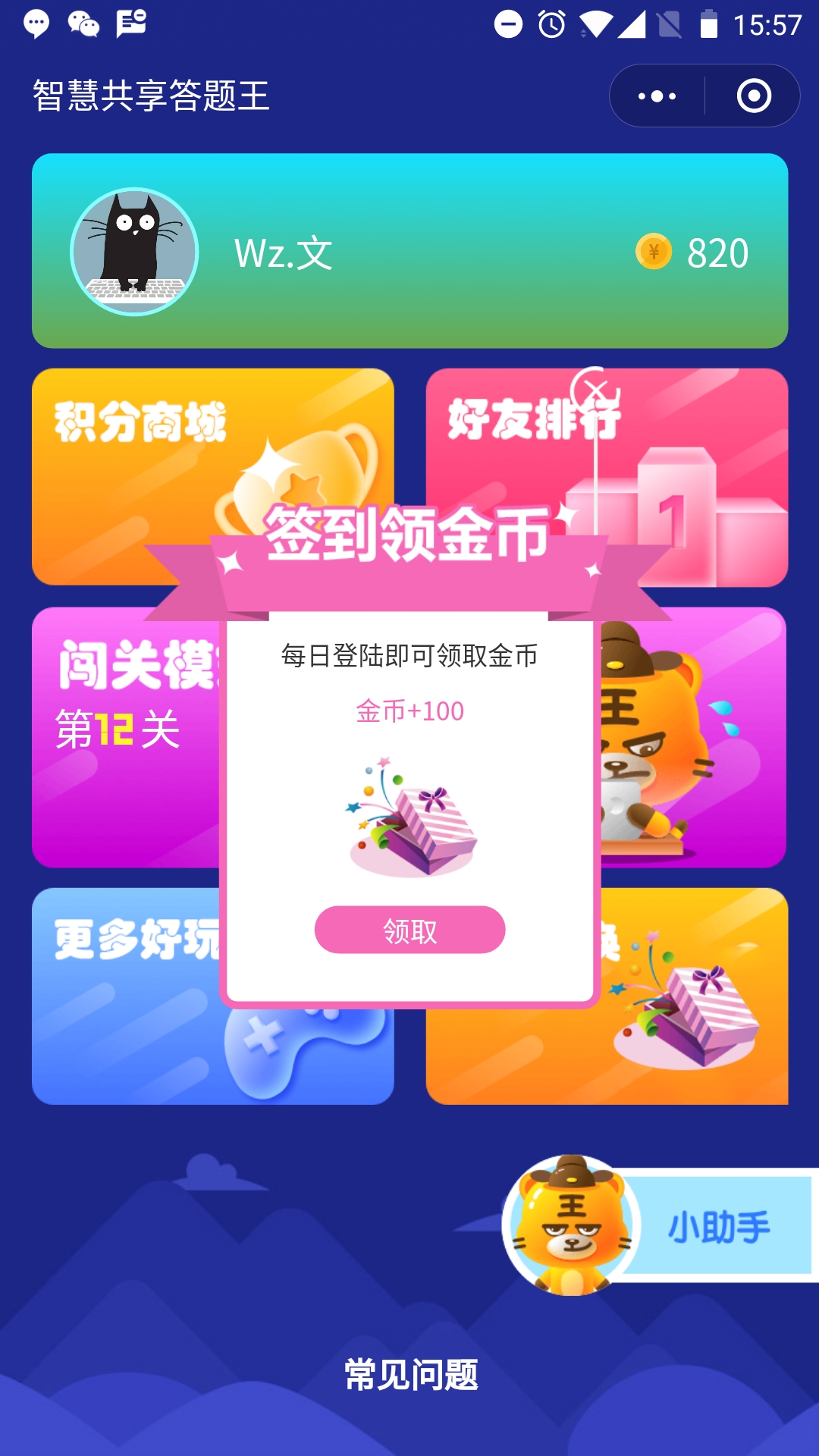Close the mini program with the circle icon
Screen dimensions: 819x1456
754,96
